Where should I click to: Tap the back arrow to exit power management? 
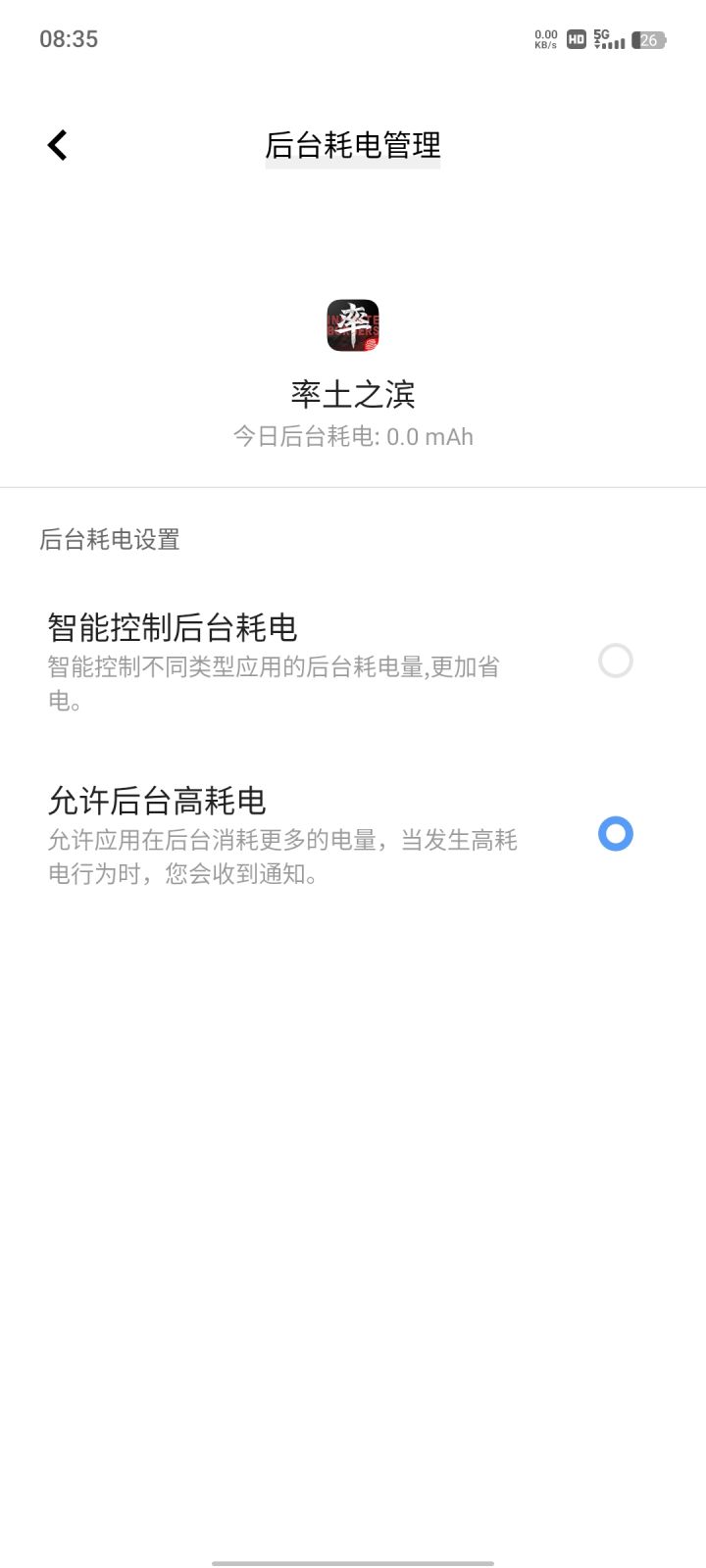[x=56, y=143]
